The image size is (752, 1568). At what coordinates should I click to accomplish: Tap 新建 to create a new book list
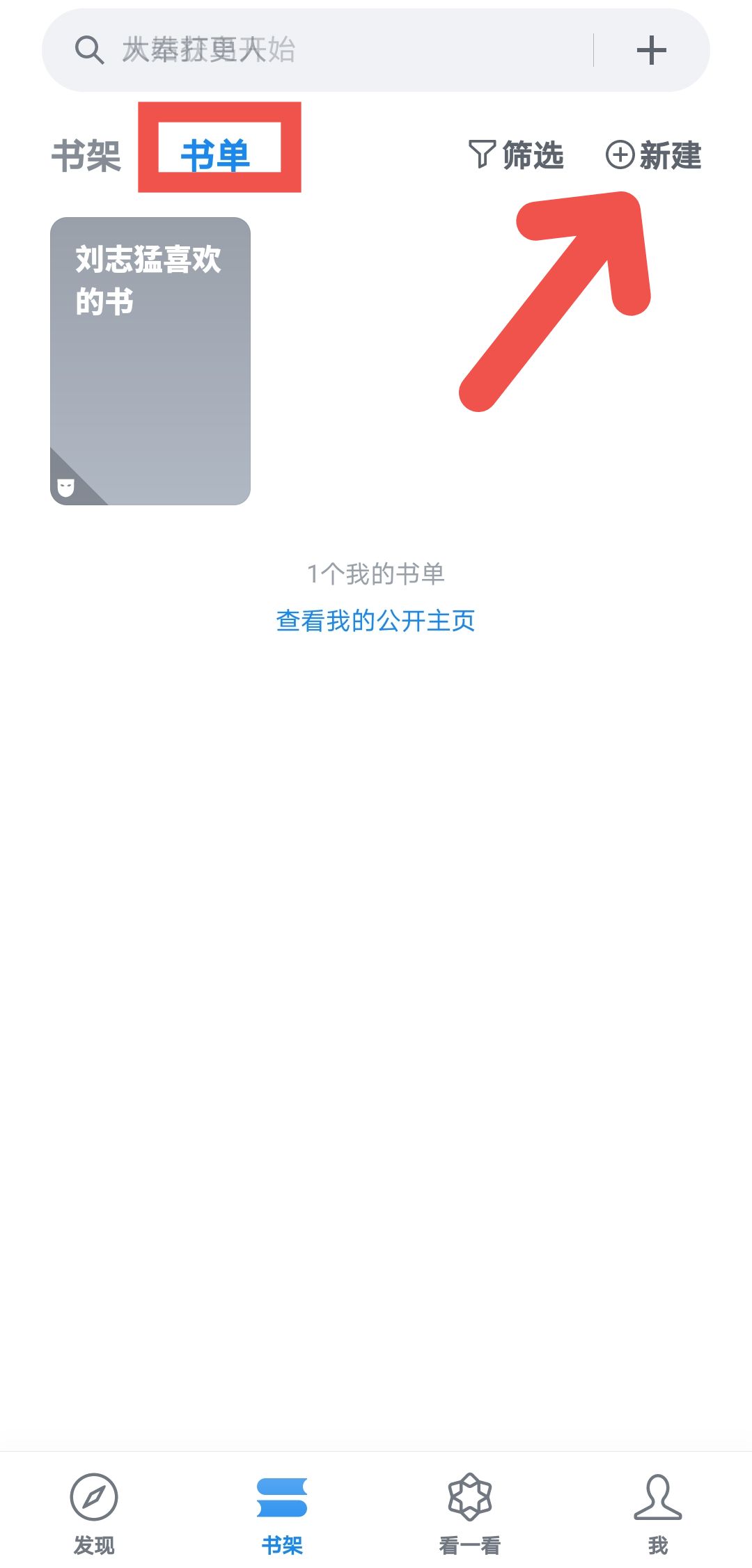coord(670,155)
